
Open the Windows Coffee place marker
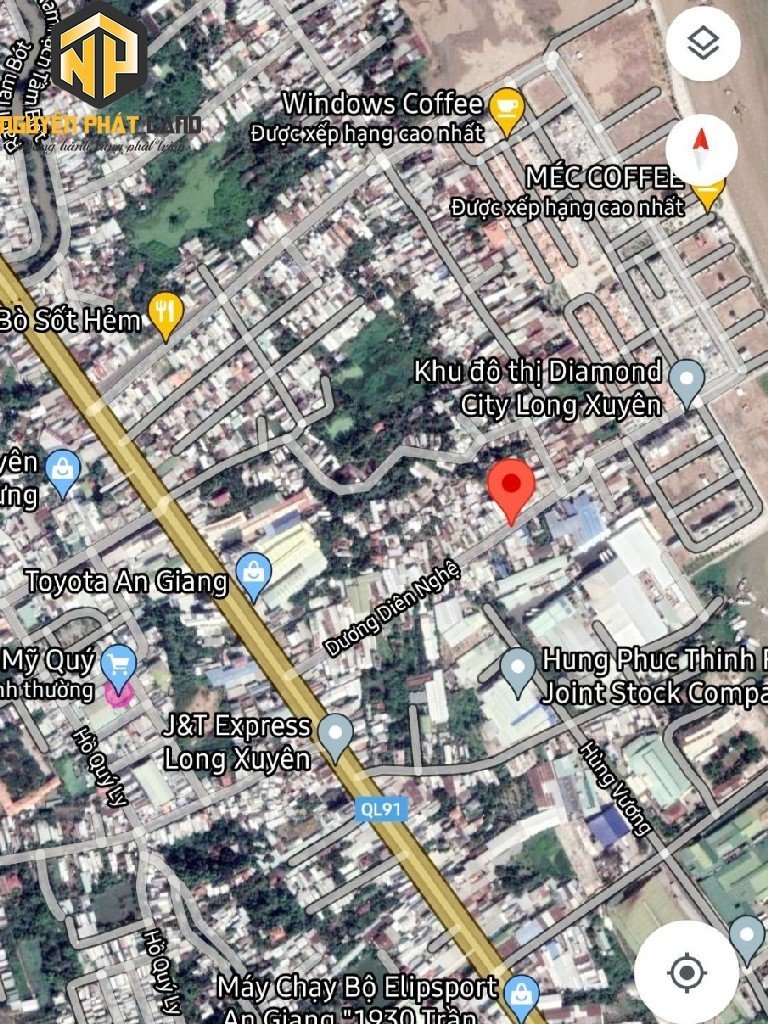pyautogui.click(x=507, y=109)
